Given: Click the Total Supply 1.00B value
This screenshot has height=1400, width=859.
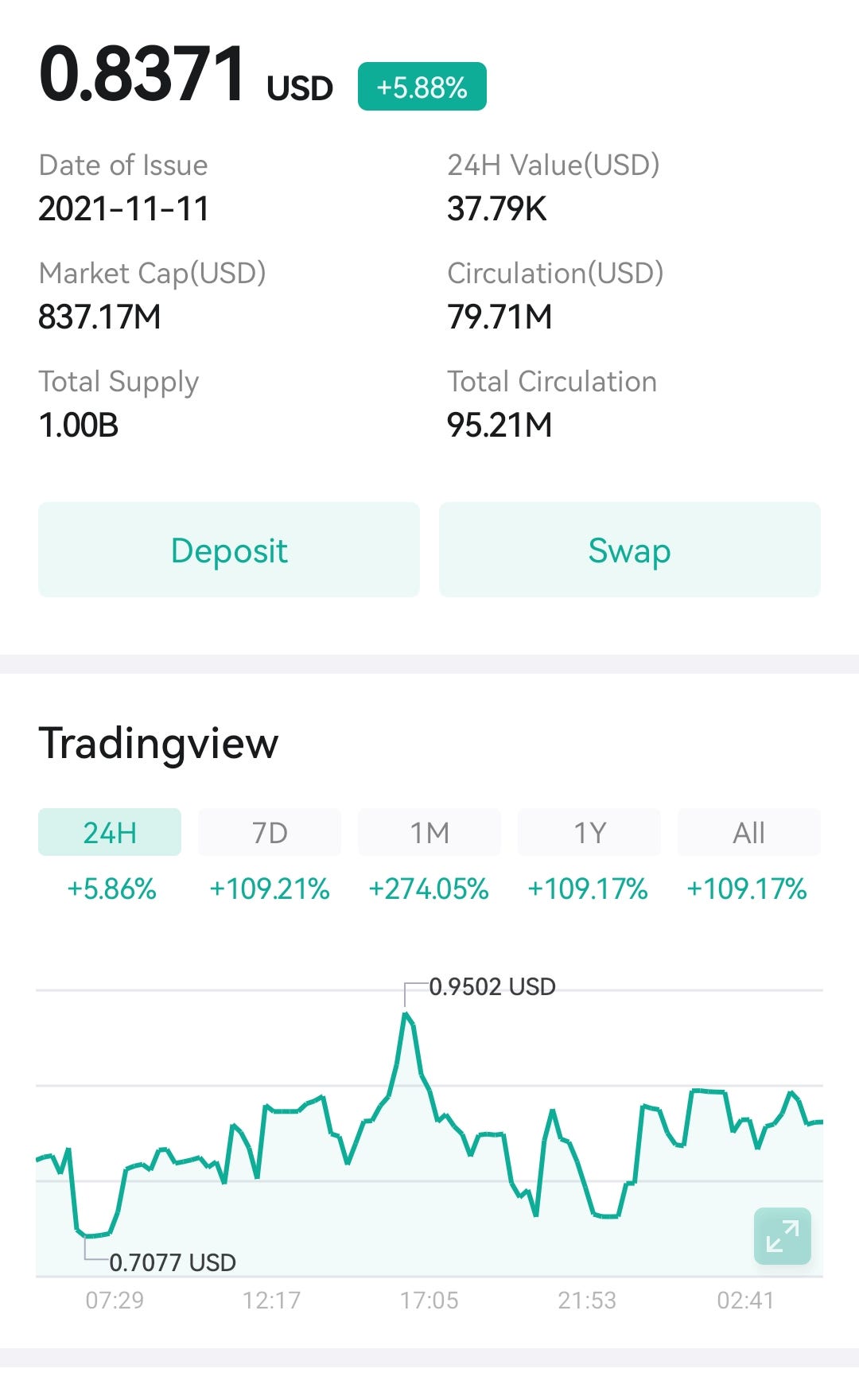Looking at the screenshot, I should pyautogui.click(x=77, y=424).
